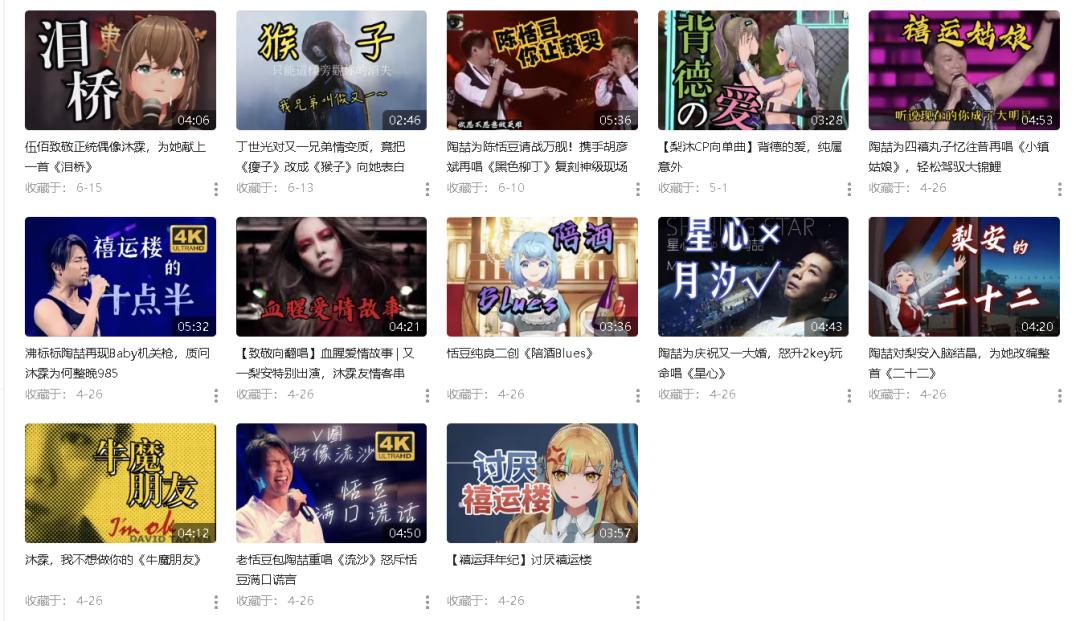Screen dimensions: 1080x621
Task: Open the 陪酒Blues video
Action: point(542,277)
